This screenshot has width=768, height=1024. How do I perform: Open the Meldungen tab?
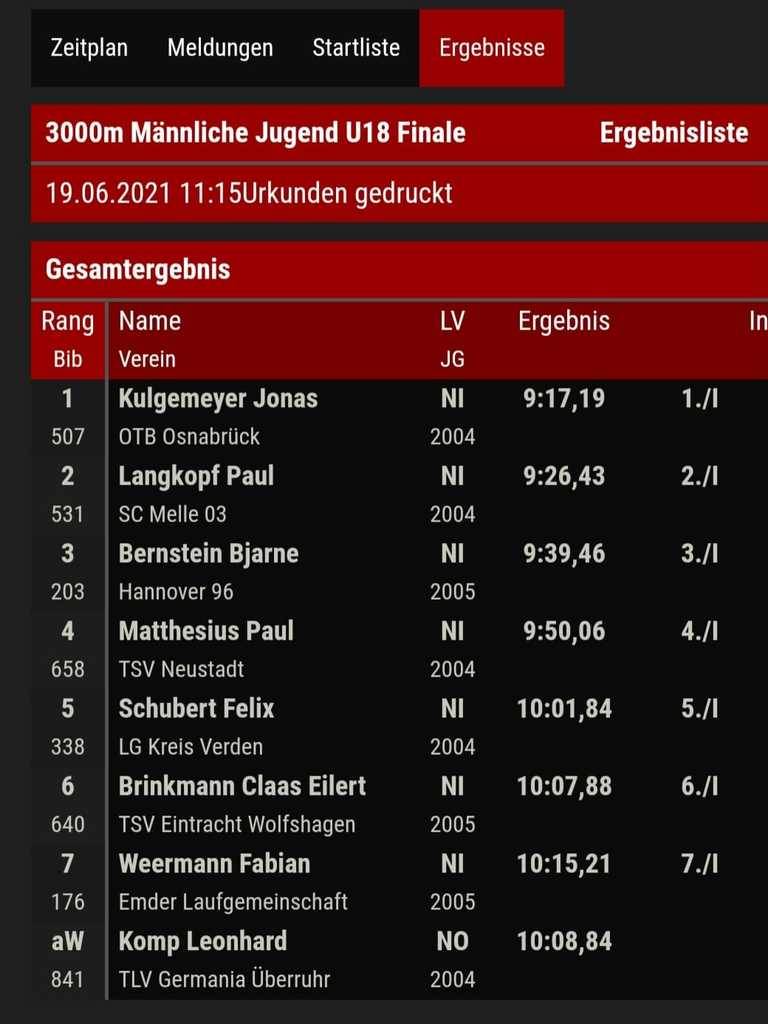[x=220, y=48]
